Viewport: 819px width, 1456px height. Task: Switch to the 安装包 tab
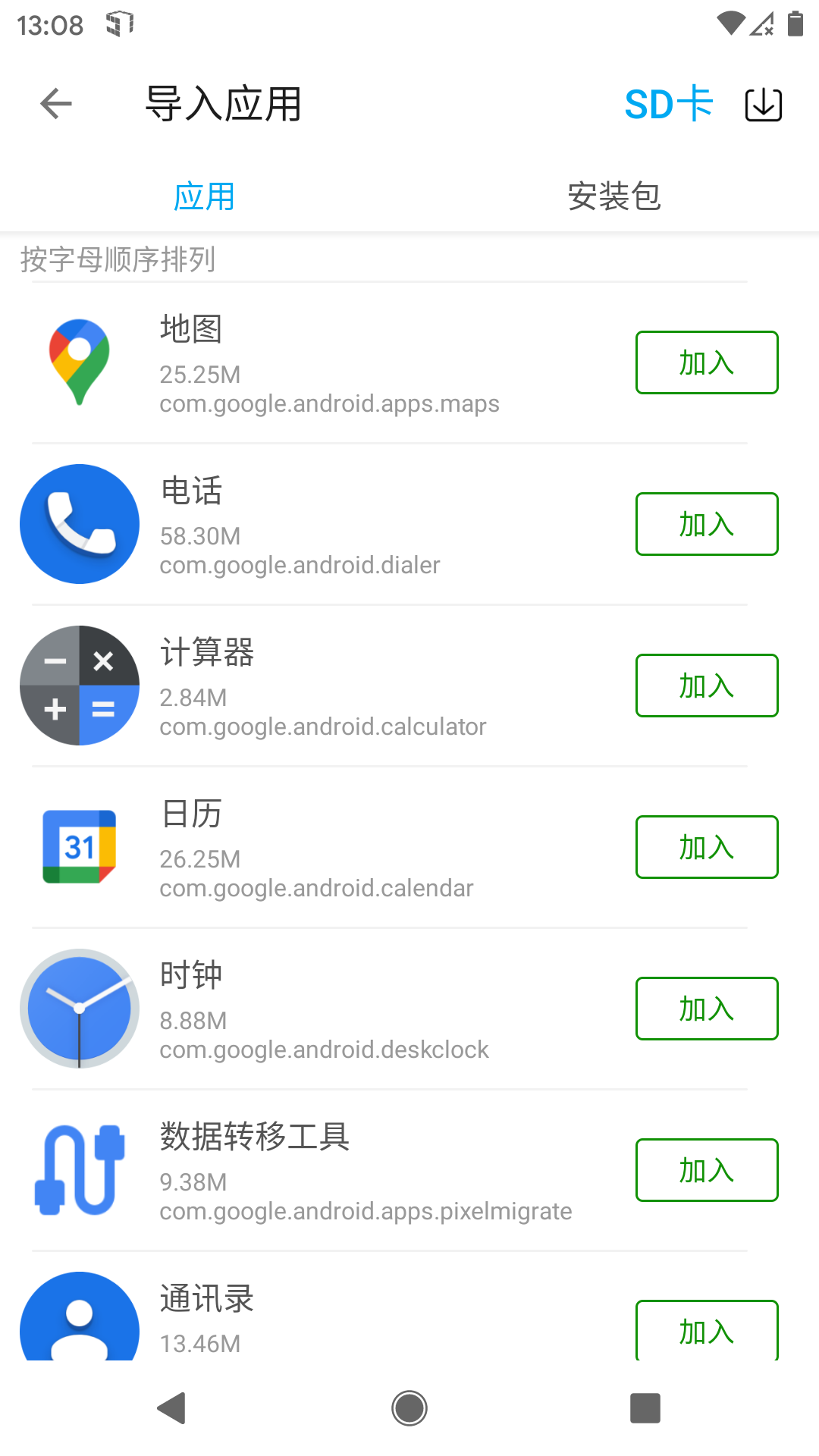[614, 196]
